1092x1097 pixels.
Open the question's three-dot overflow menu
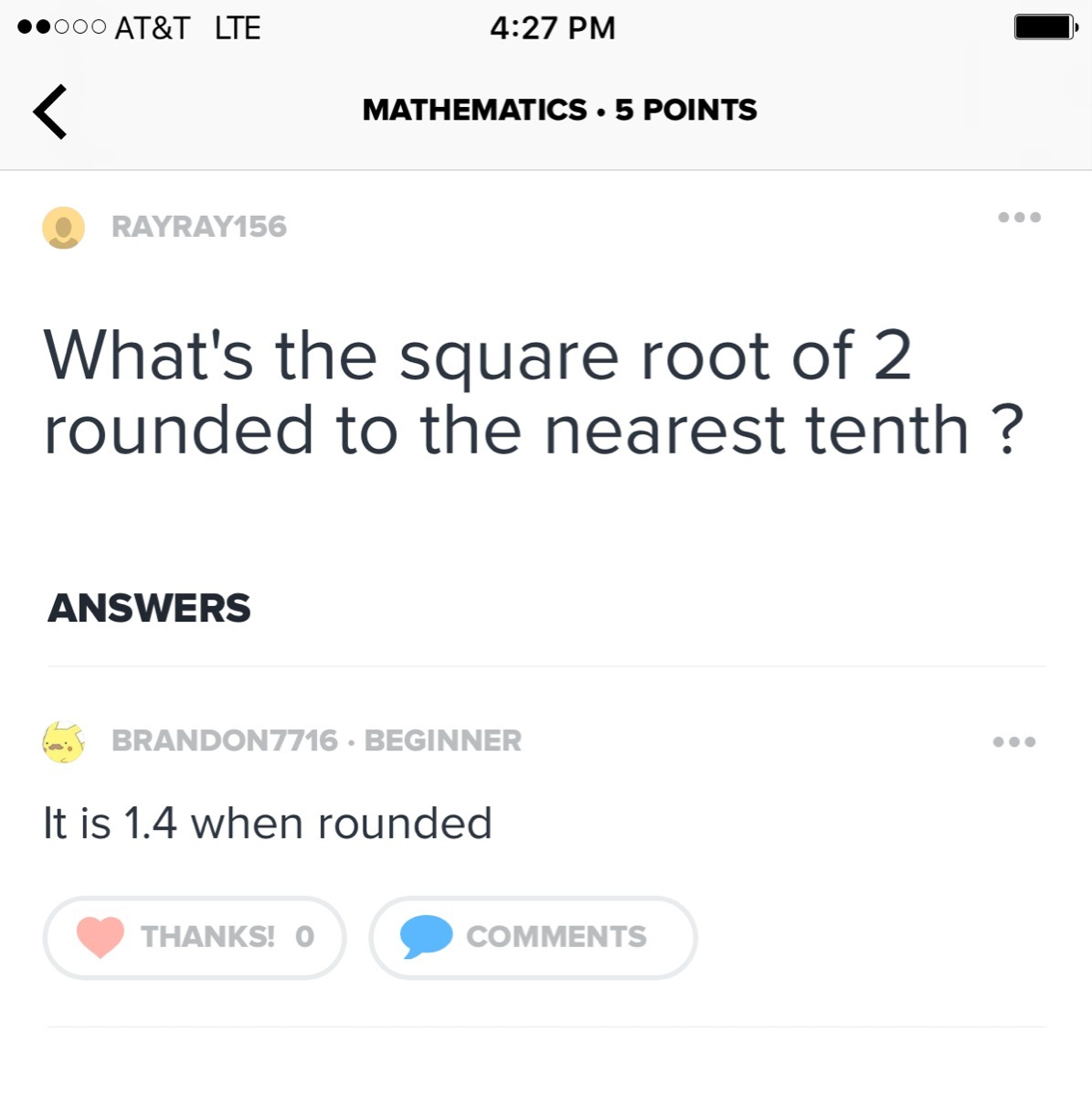(x=1019, y=218)
